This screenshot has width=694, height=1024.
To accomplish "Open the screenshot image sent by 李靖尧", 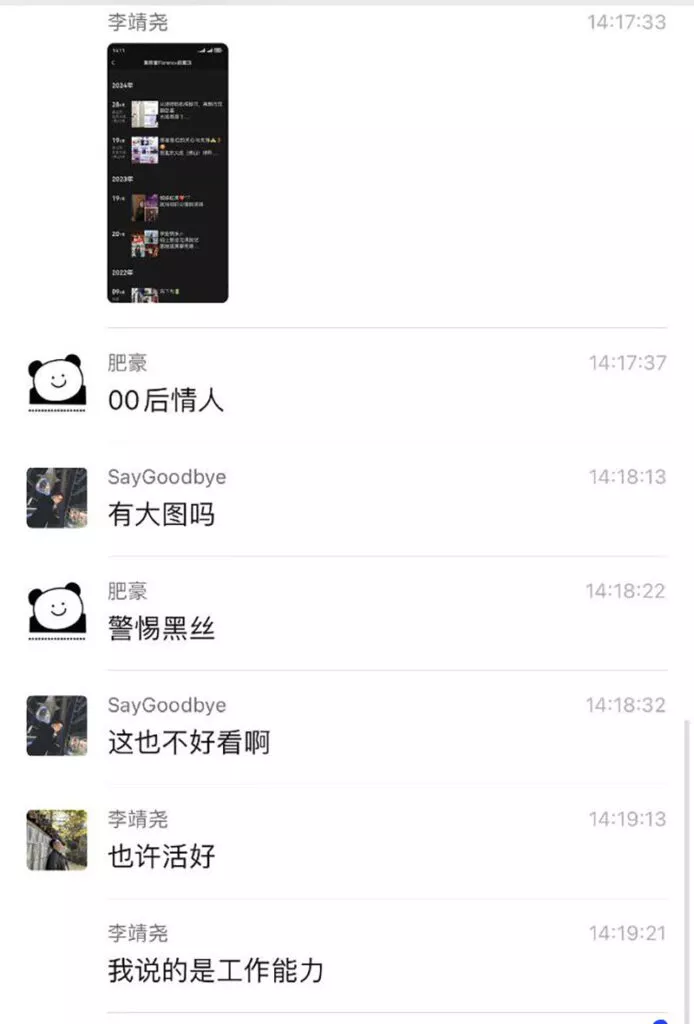I will [167, 172].
